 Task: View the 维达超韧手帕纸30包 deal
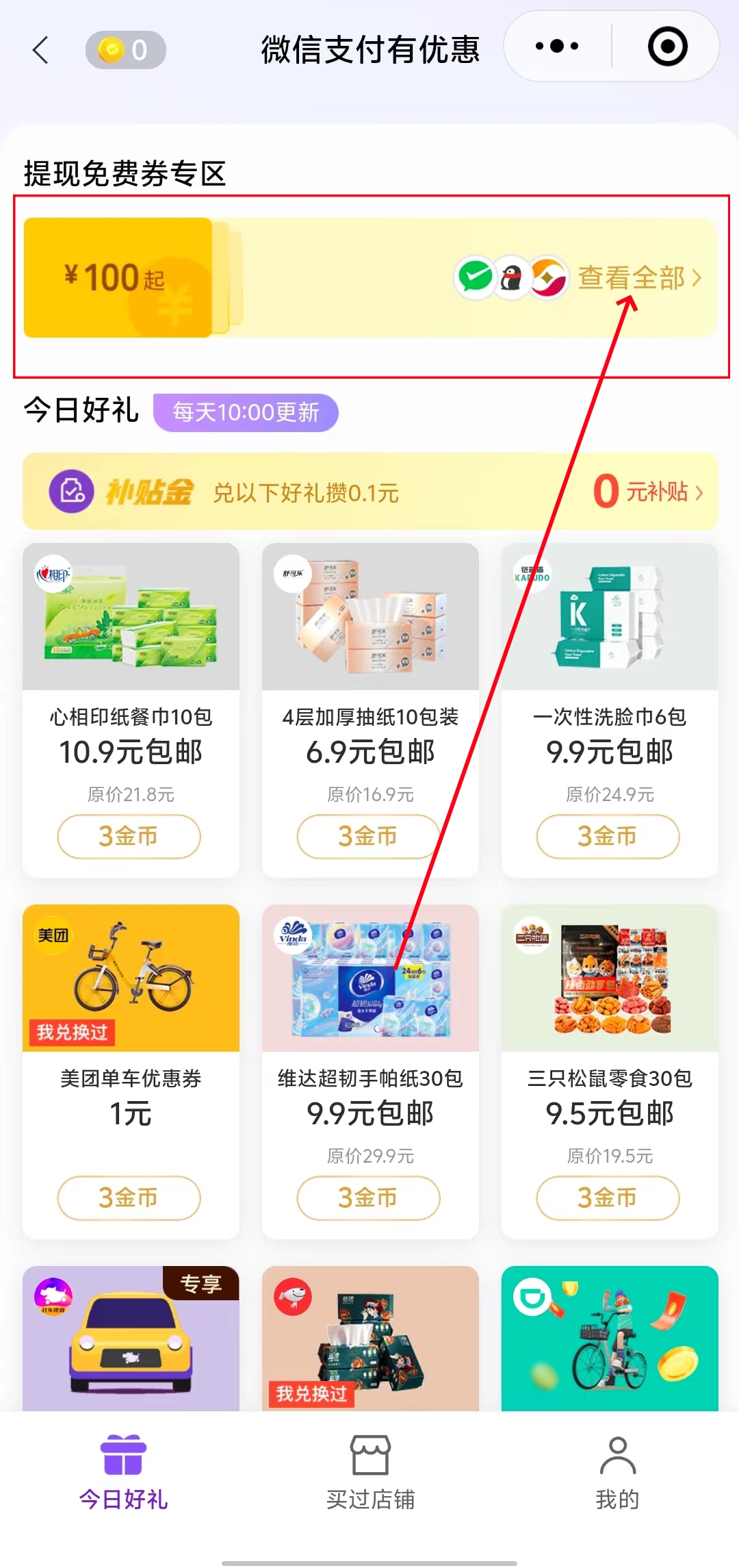tap(370, 1013)
